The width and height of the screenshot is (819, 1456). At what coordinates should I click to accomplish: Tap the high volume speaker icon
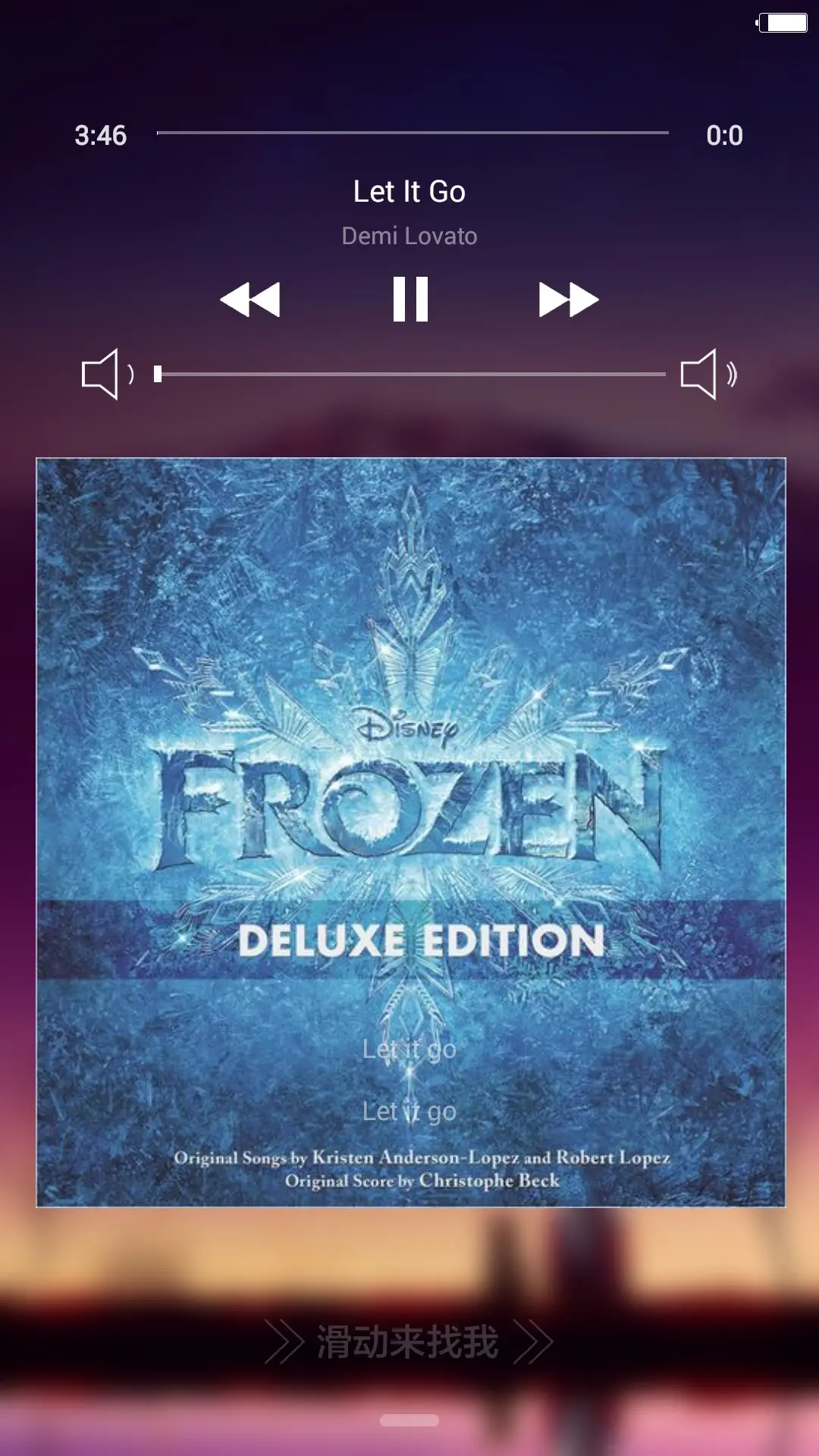[x=708, y=374]
